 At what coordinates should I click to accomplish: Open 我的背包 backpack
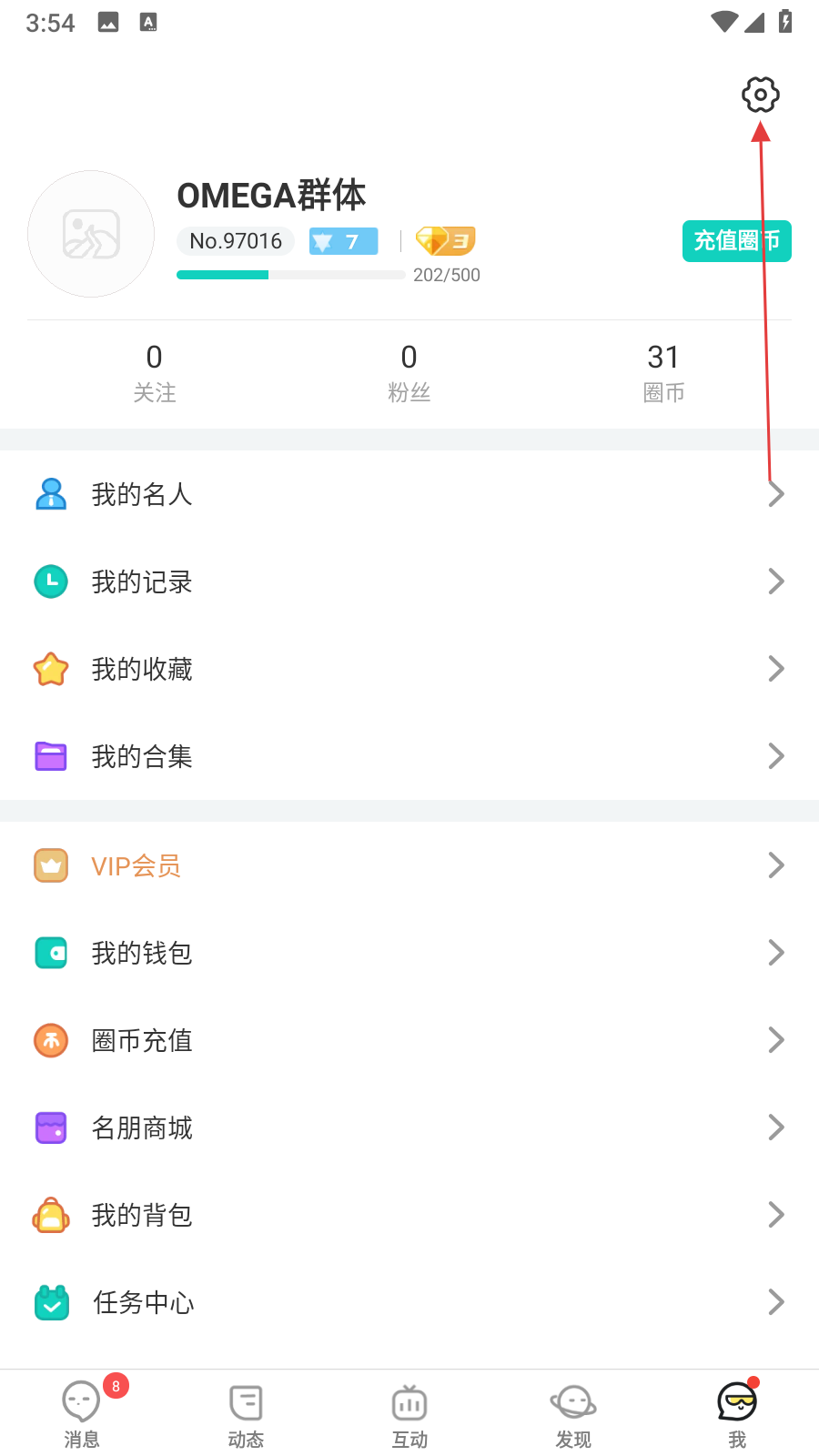(409, 1215)
